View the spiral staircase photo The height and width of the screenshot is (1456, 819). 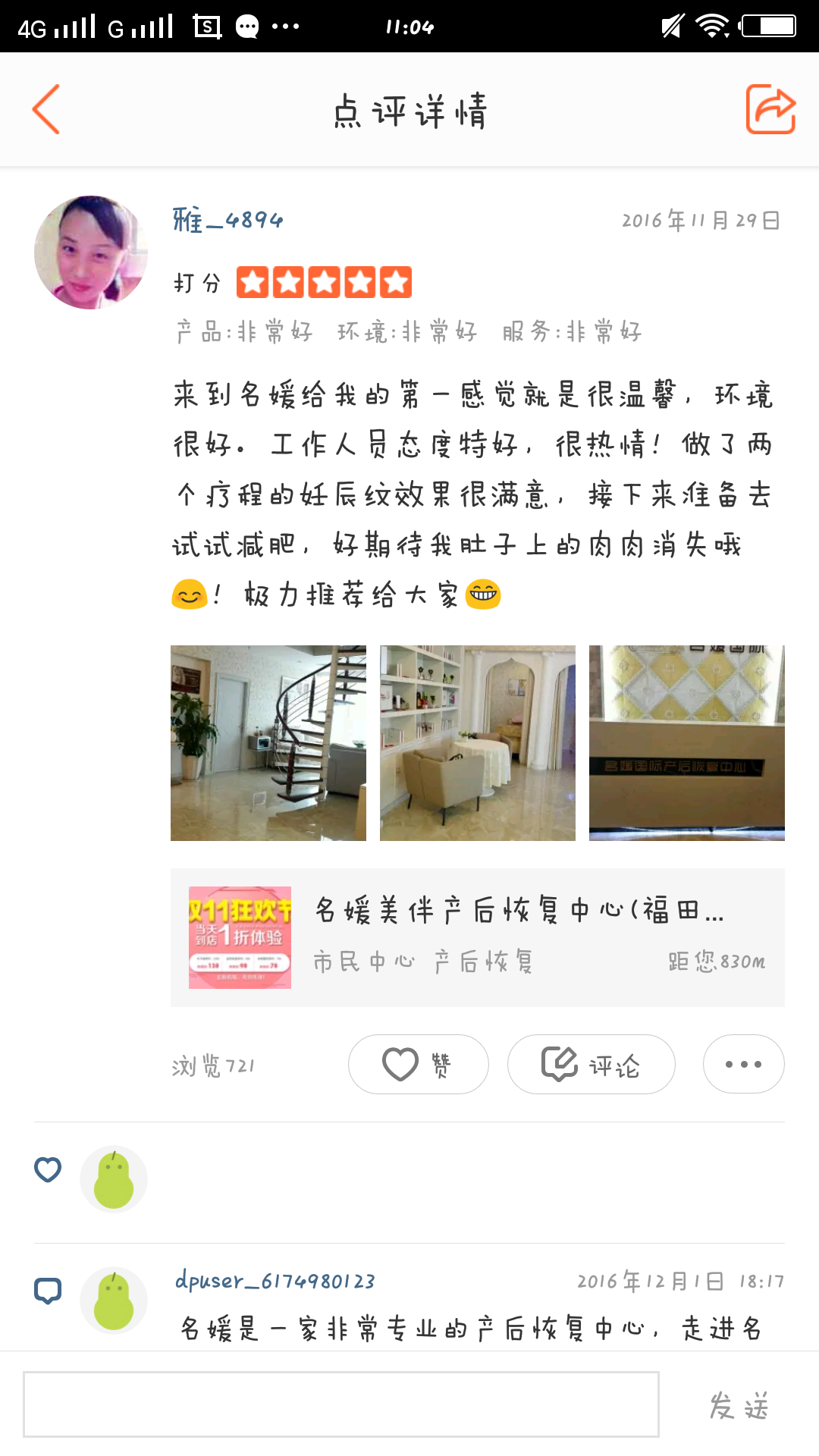(x=268, y=743)
